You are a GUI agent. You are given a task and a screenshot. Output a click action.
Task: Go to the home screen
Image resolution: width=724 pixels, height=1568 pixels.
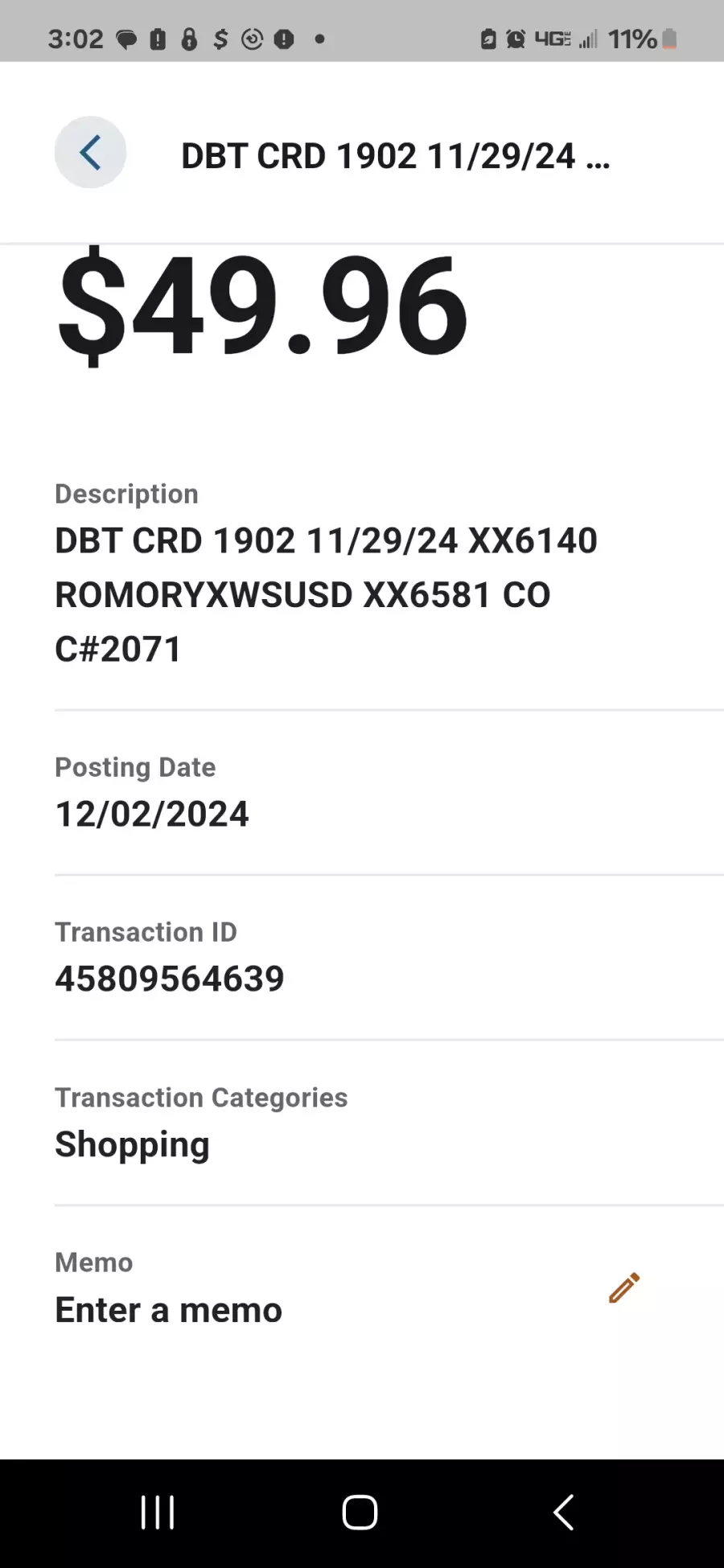pyautogui.click(x=360, y=1513)
